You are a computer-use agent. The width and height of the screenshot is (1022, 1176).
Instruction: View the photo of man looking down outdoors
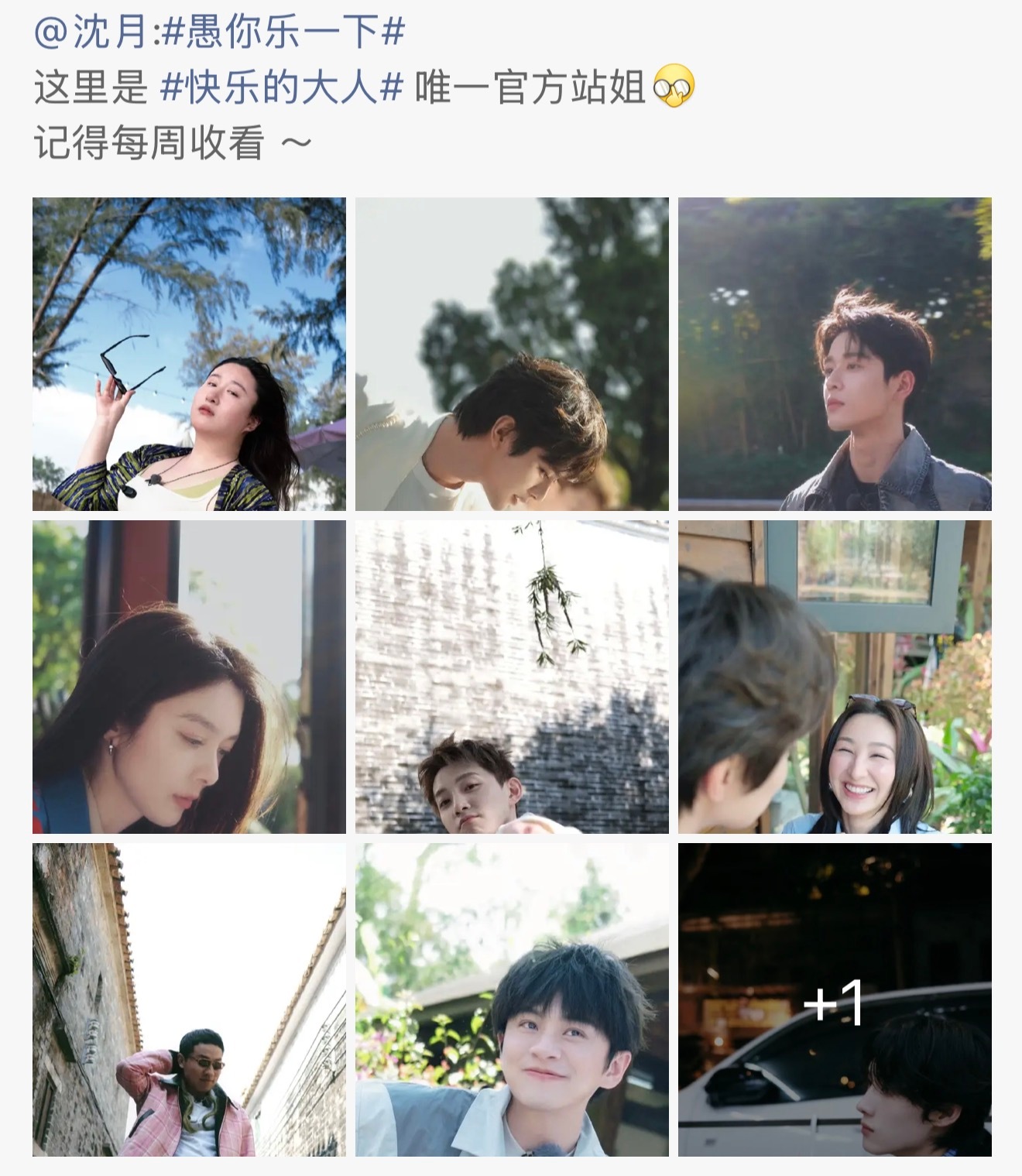[x=511, y=354]
